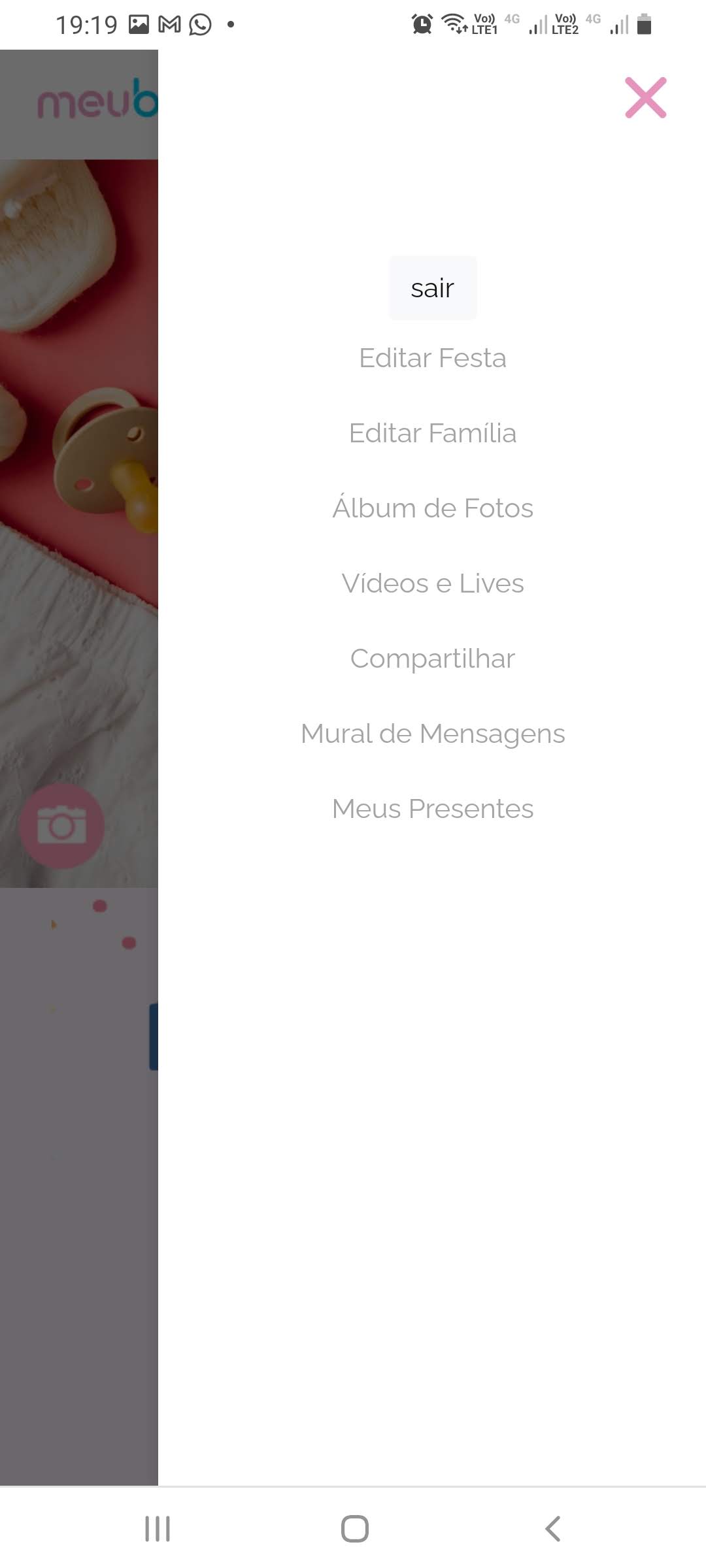
Task: Select Vídeos e Lives
Action: pyautogui.click(x=433, y=583)
